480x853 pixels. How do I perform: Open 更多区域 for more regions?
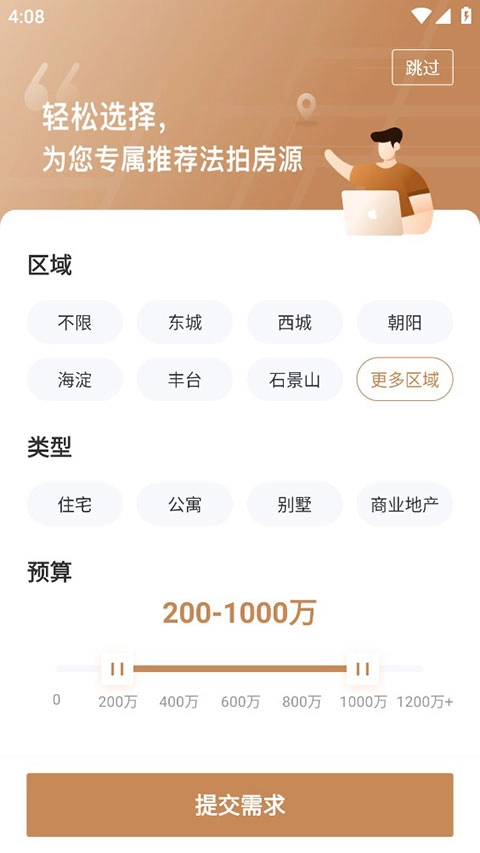click(x=405, y=379)
